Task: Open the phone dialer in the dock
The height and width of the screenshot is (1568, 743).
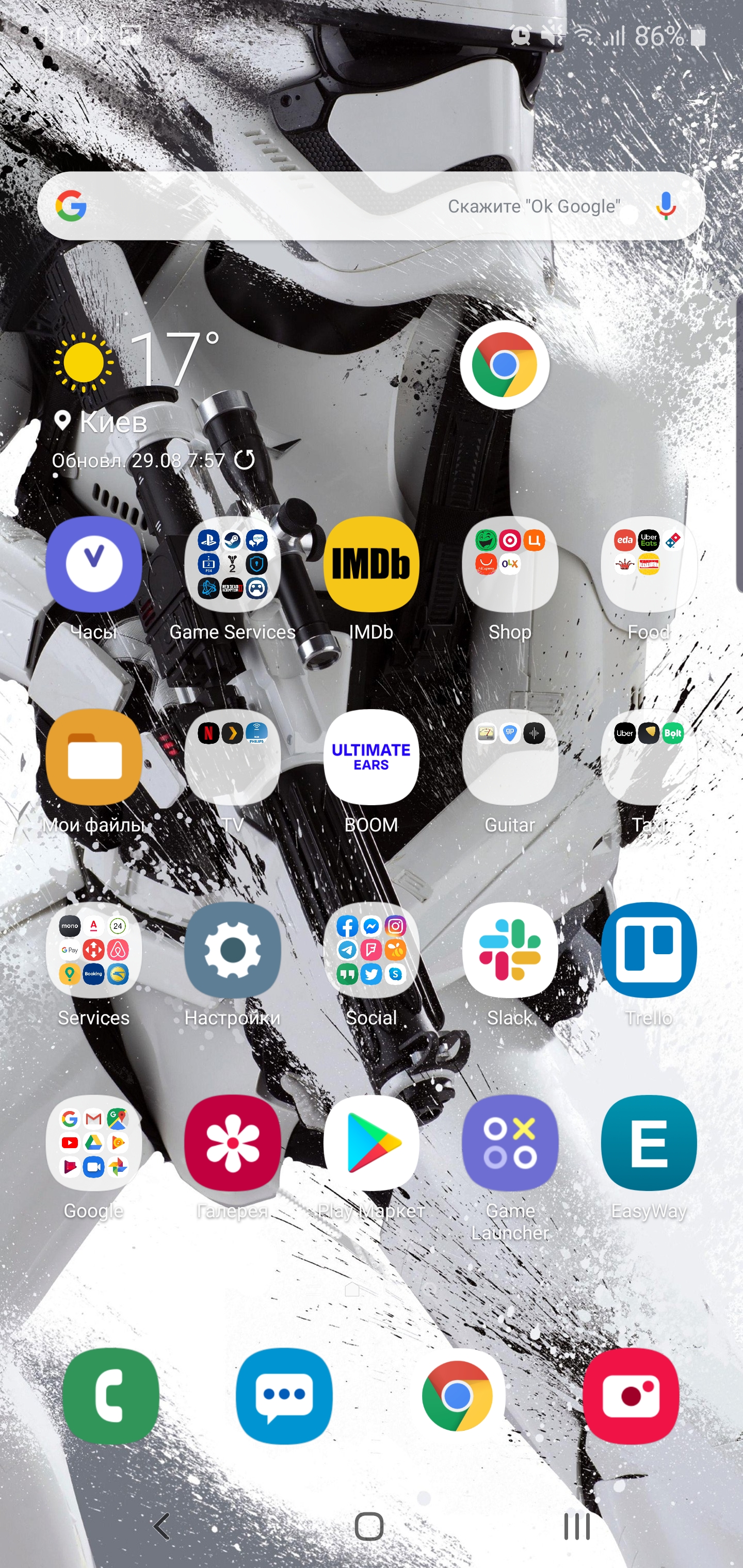Action: pyautogui.click(x=111, y=1396)
